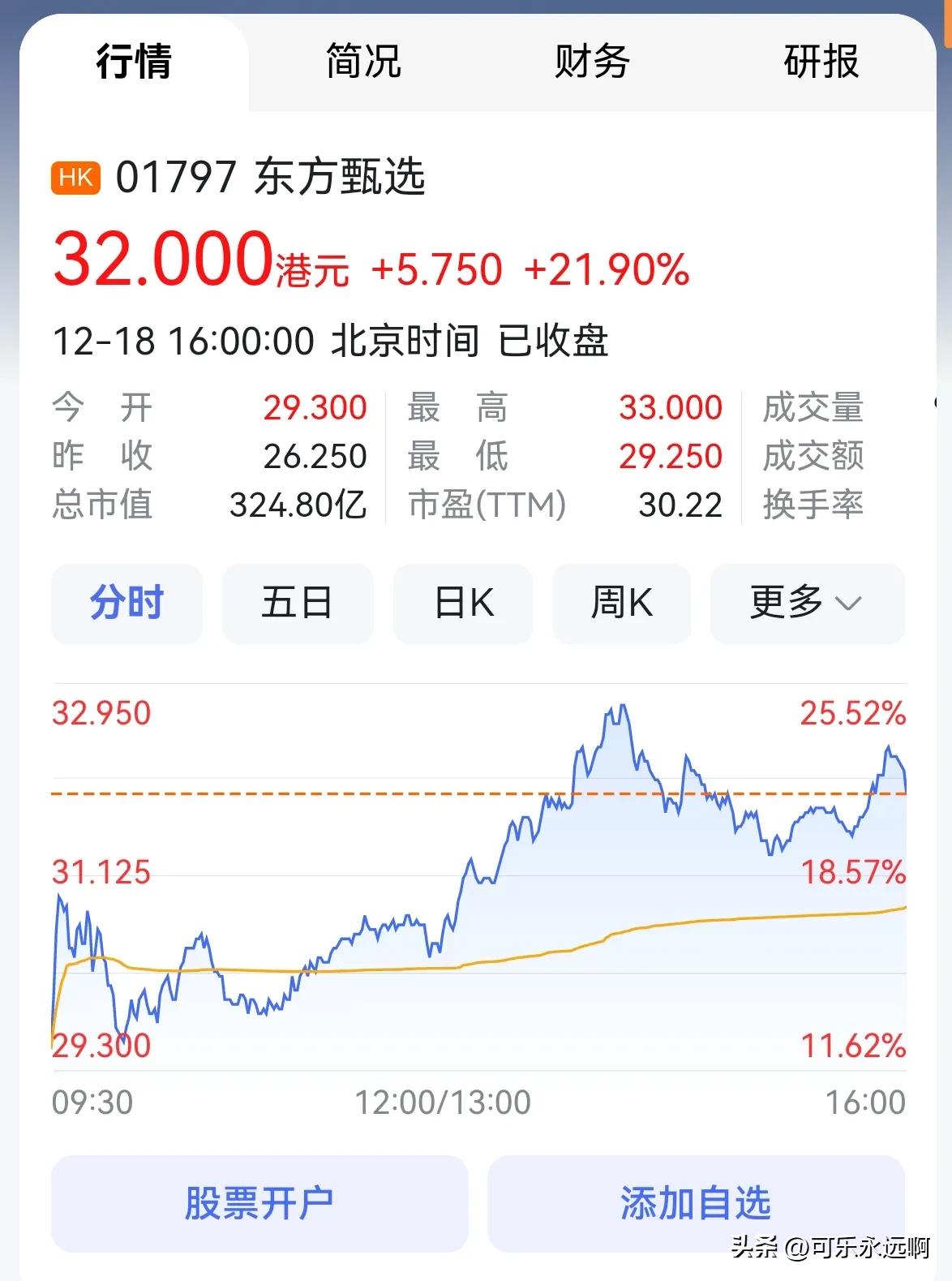Switch to the 简况 tab
Screen dimensions: 952x1281
point(362,62)
